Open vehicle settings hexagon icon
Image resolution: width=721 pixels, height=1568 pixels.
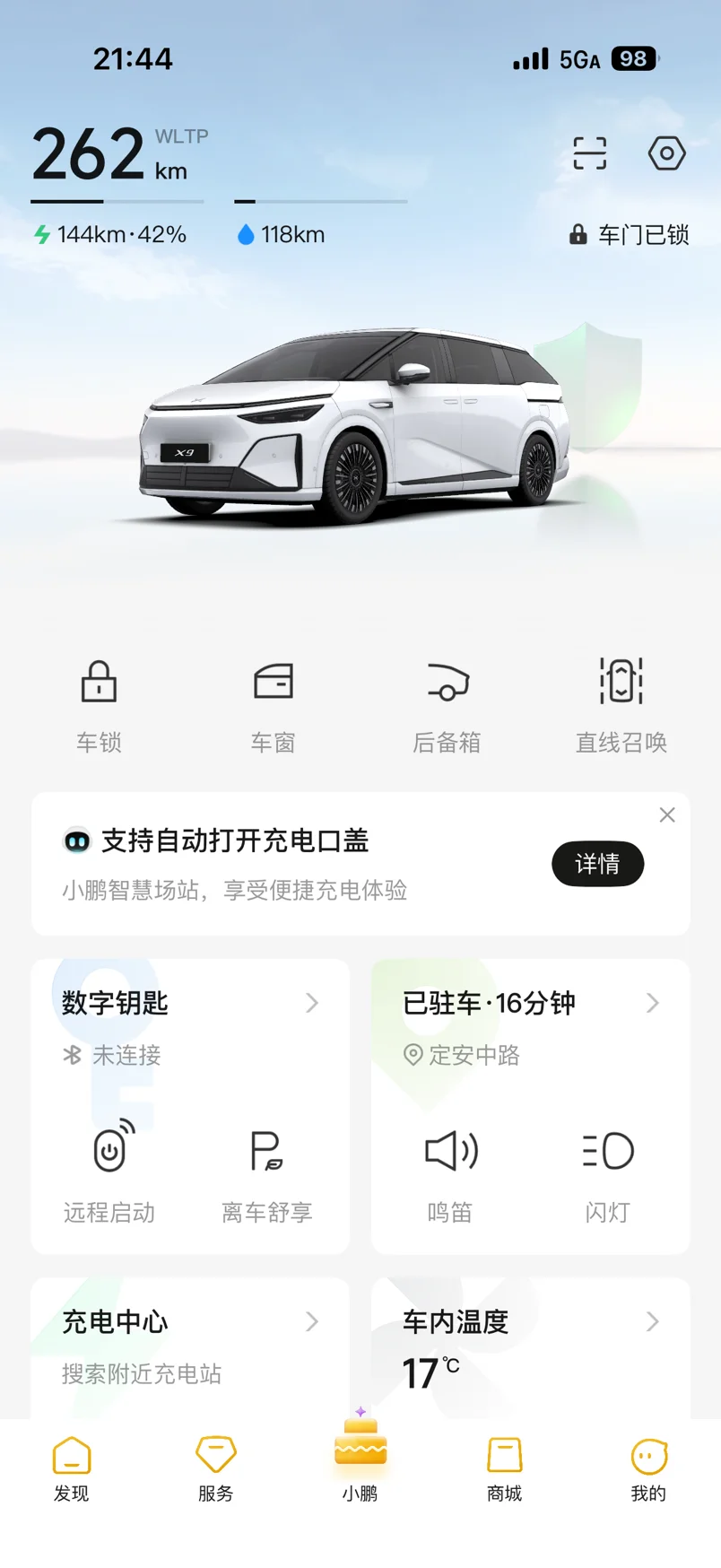666,153
